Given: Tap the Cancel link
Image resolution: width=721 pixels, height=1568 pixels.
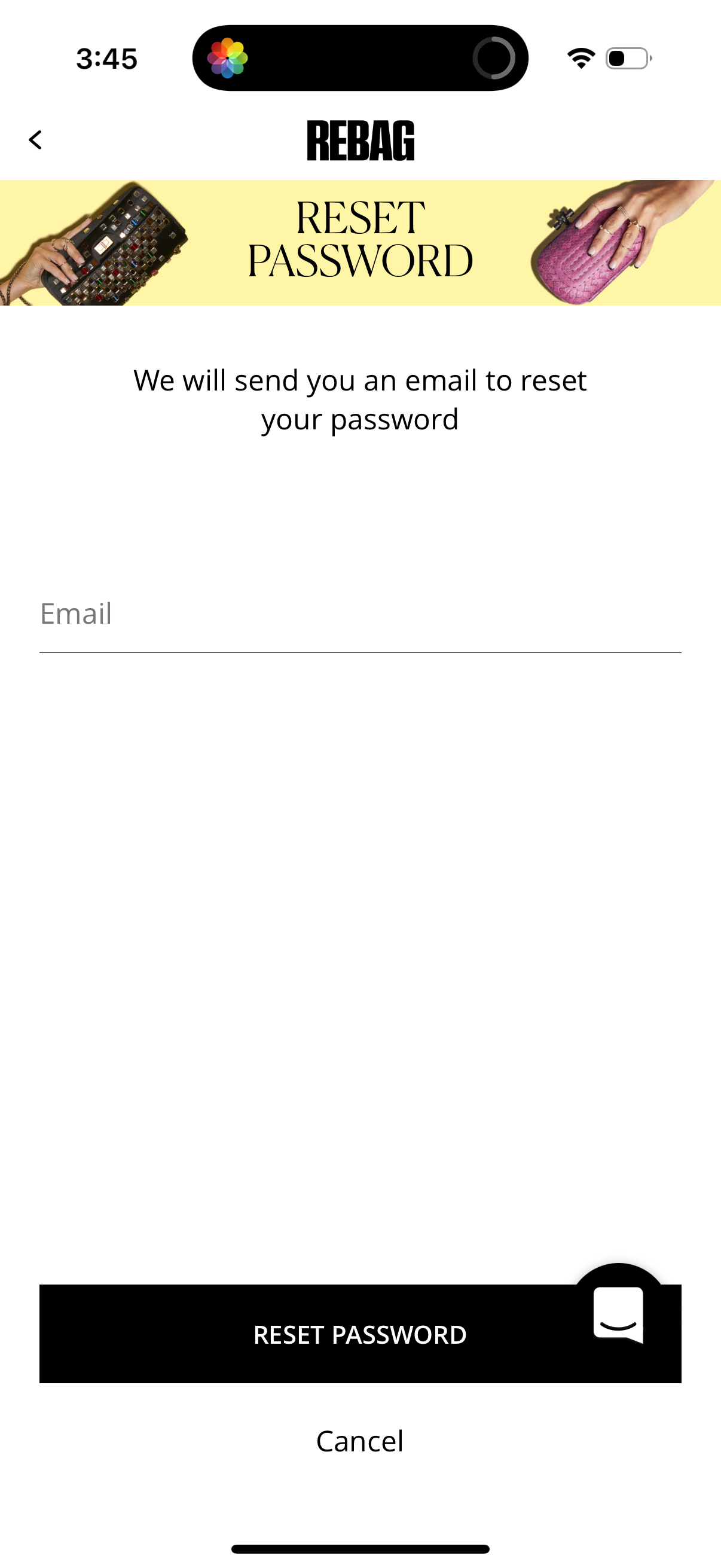Looking at the screenshot, I should tap(359, 1440).
